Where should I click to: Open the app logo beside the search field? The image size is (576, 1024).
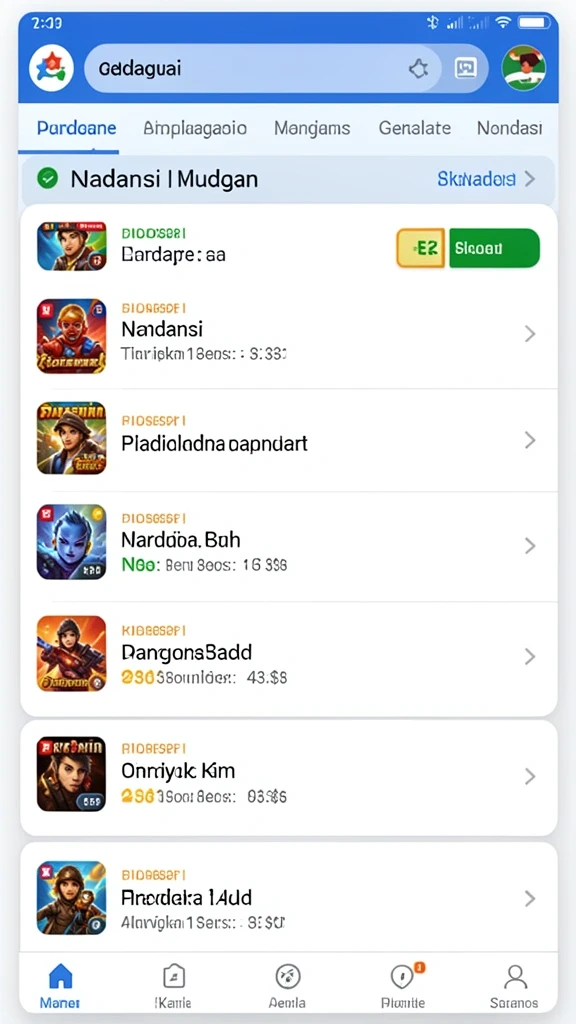[51, 69]
